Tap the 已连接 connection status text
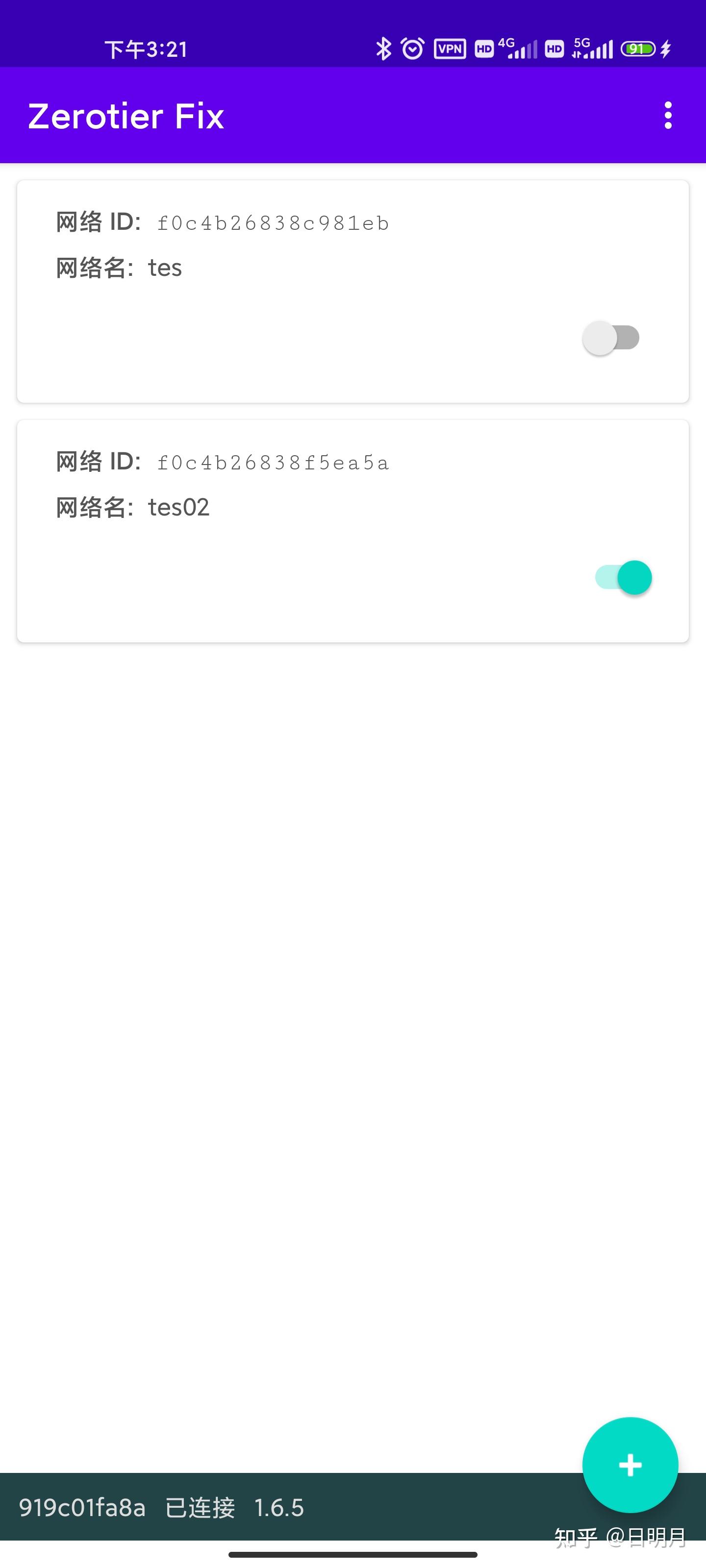 tap(201, 1508)
